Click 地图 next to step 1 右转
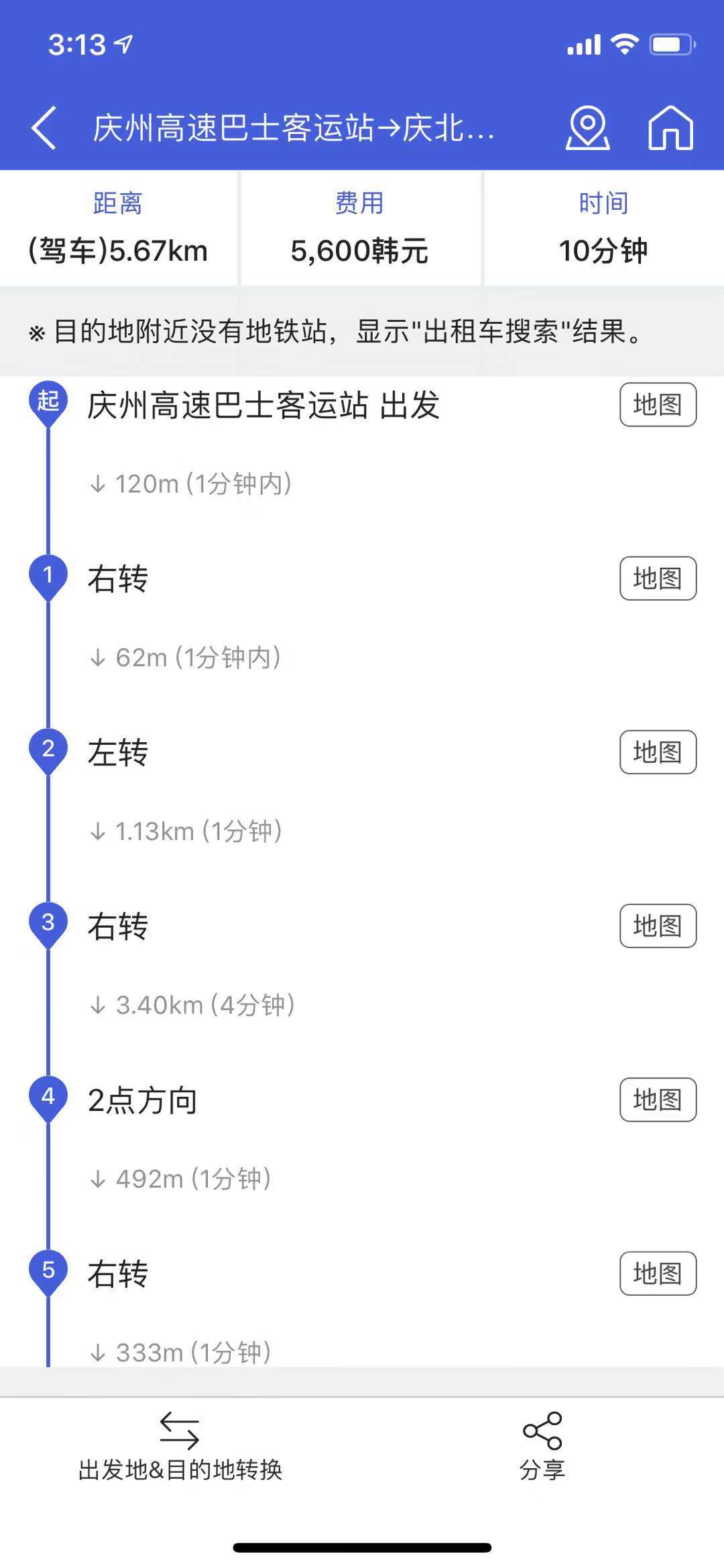This screenshot has height=1568, width=724. (x=658, y=579)
